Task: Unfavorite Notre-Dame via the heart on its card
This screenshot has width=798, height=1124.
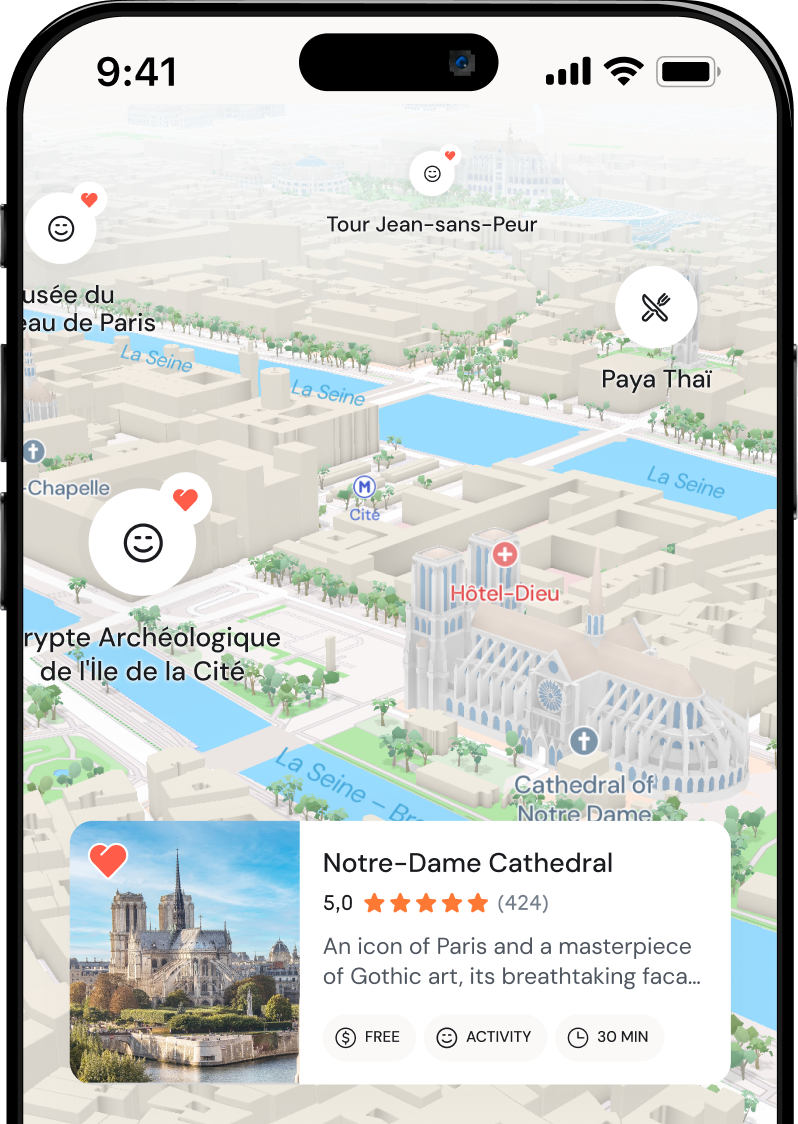Action: (108, 860)
